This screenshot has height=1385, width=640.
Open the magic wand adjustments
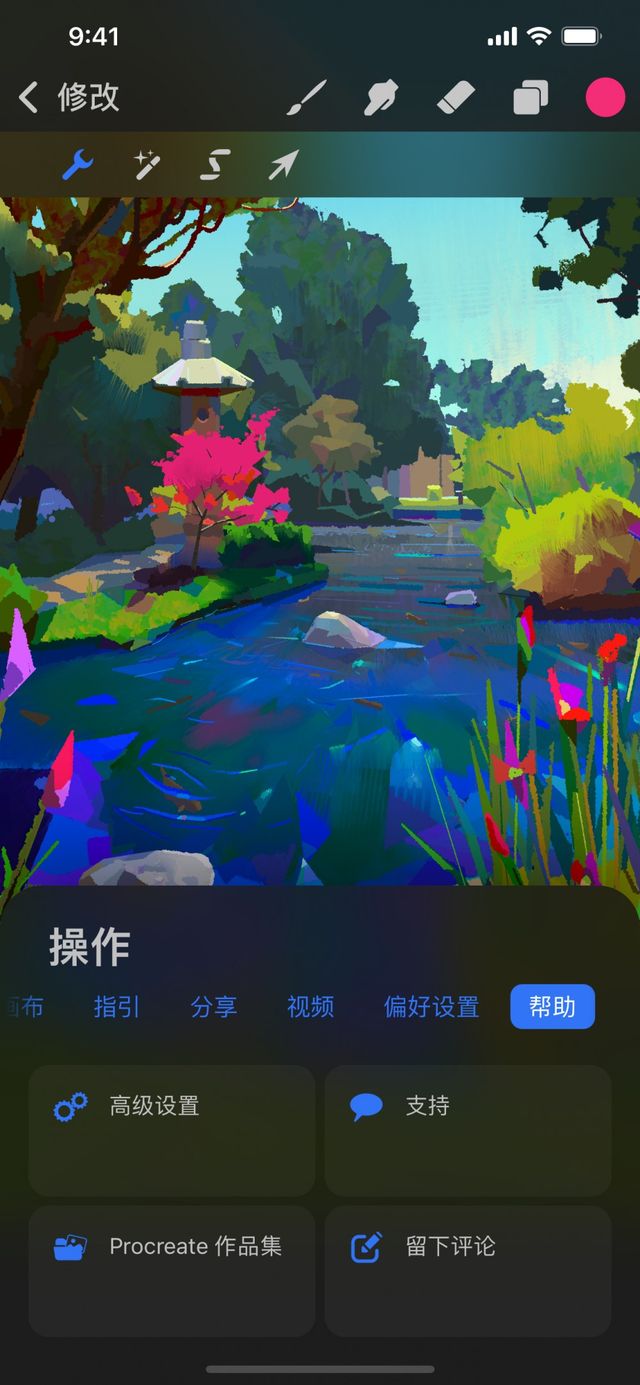[147, 164]
